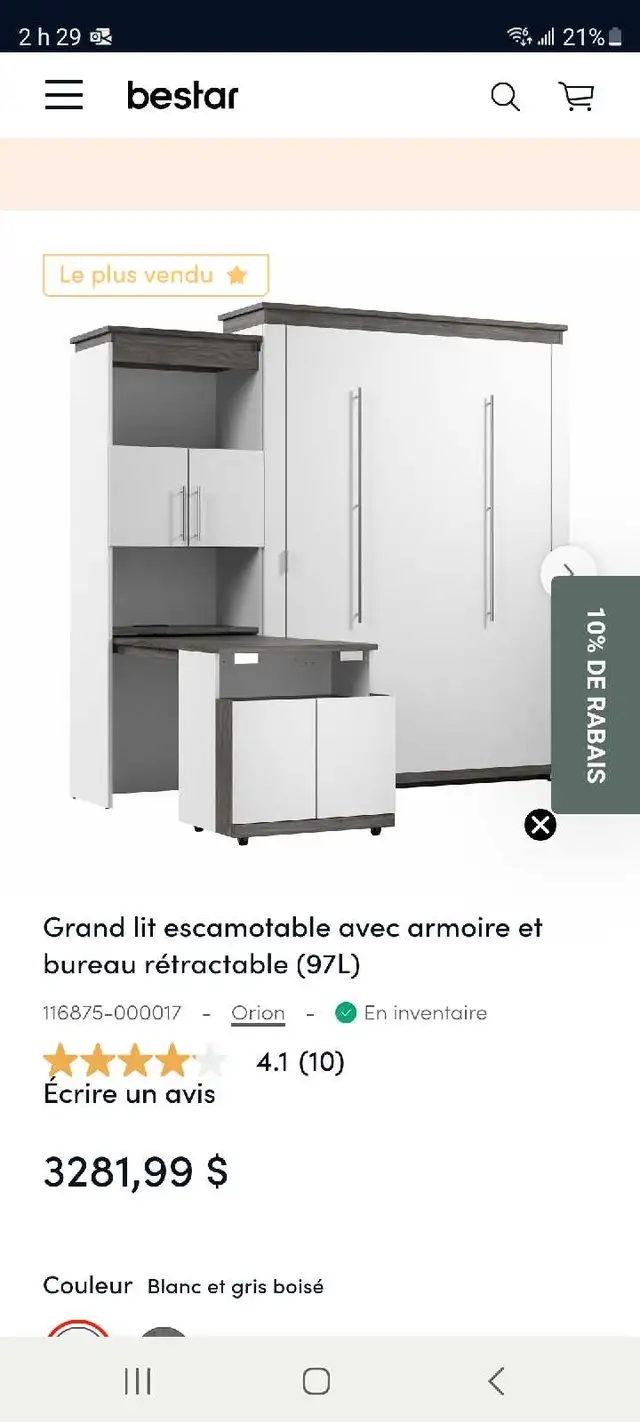Viewport: 640px width, 1422px height.
Task: Open the hamburger menu
Action: [64, 95]
